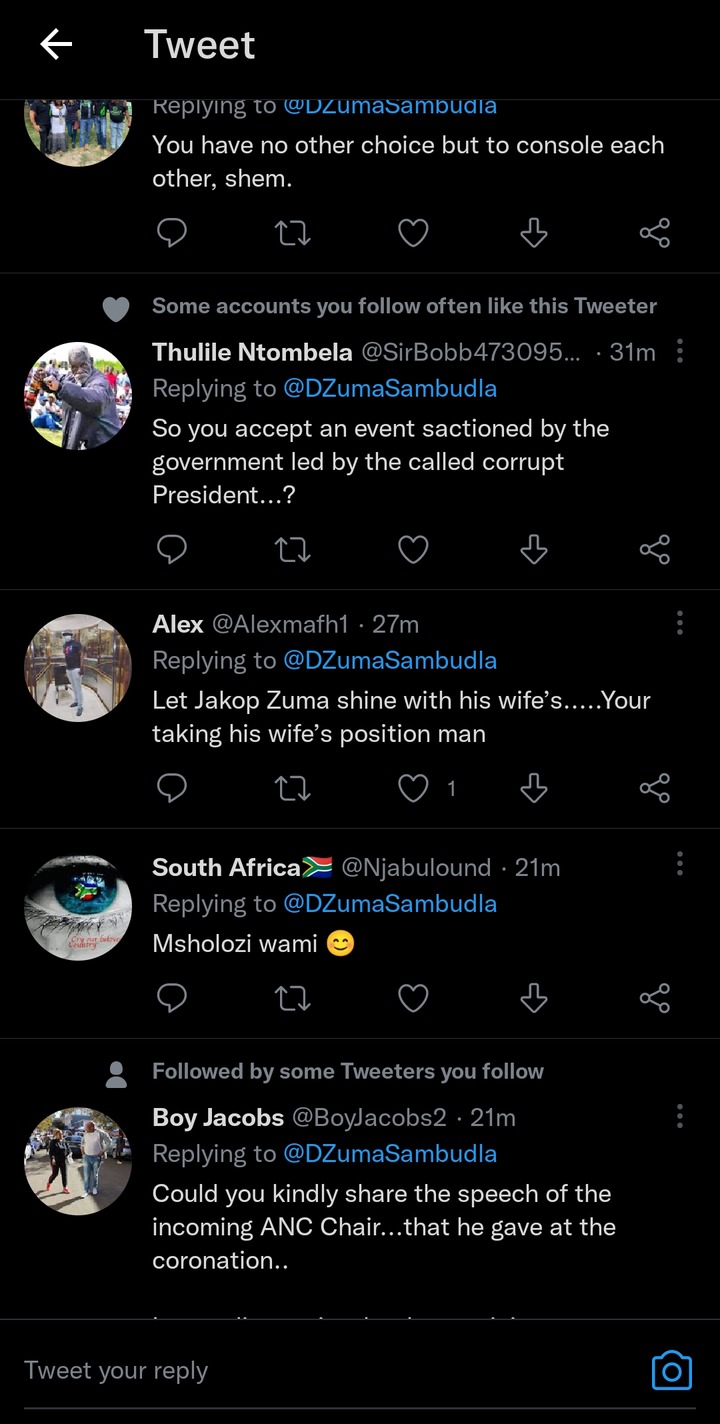The height and width of the screenshot is (1424, 720).
Task: Retweet Thulile Ntombela's reply
Action: (x=292, y=549)
